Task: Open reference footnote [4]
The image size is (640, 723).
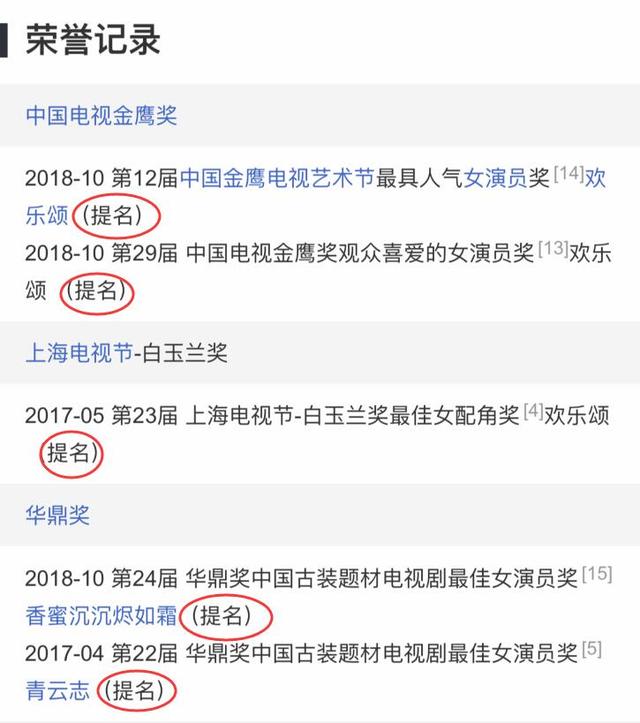Action: click(533, 411)
